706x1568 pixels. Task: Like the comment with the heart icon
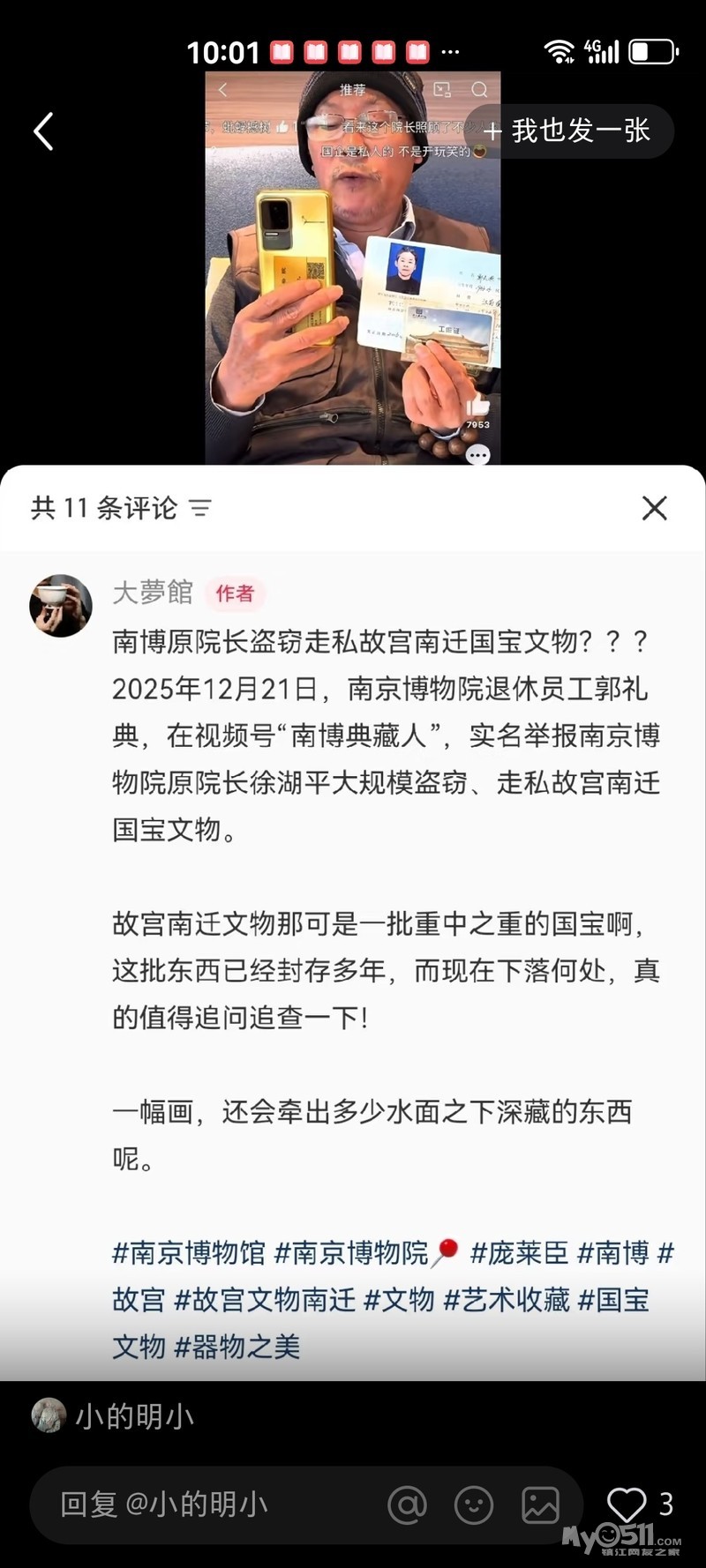(627, 1505)
